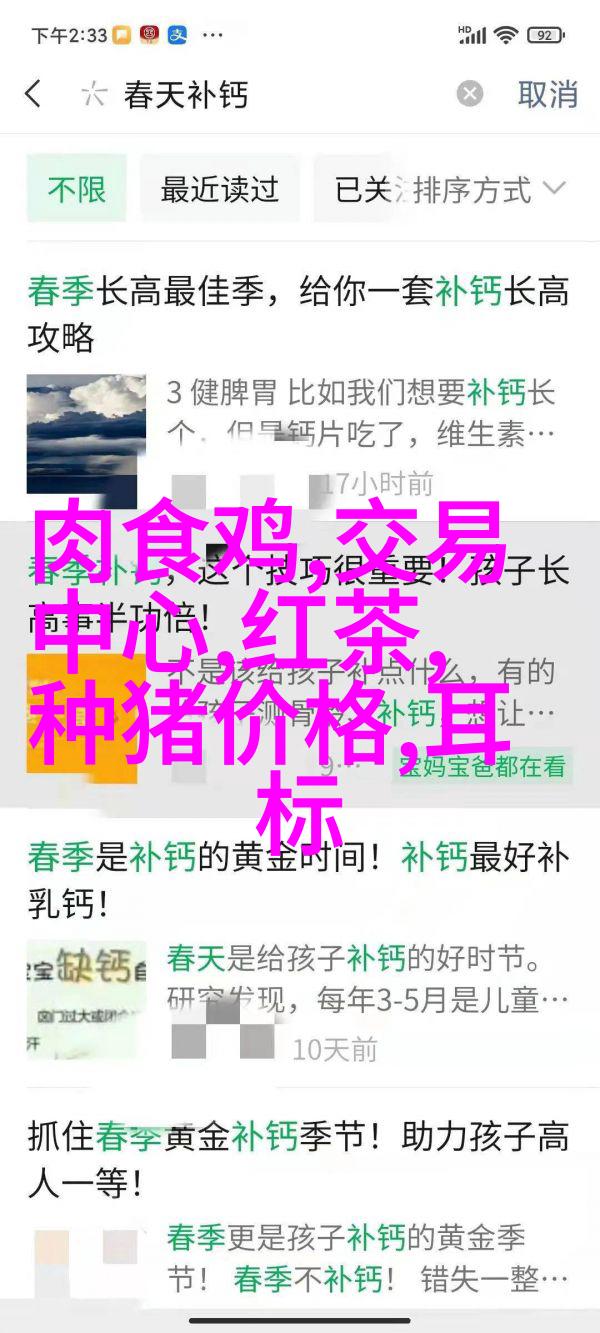600x1333 pixels.
Task: Open the article 春季长高最佳季 补钙长高攻略
Action: coord(298,313)
